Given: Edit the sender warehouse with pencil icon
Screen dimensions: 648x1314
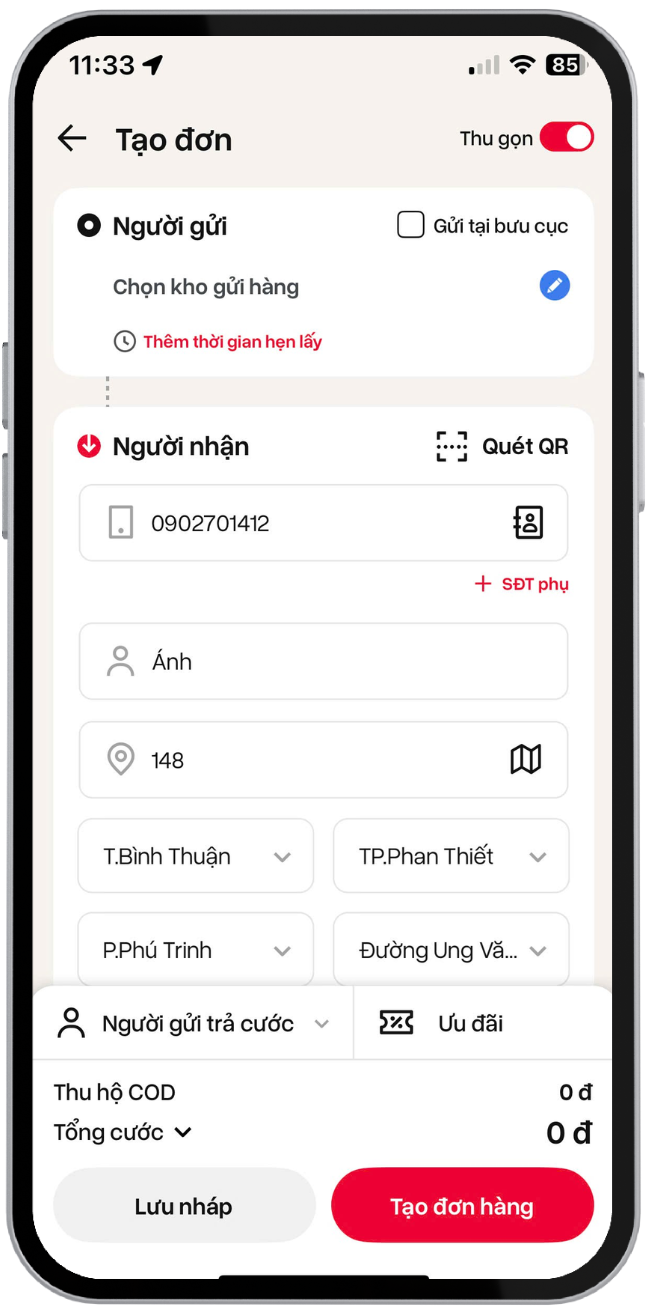Looking at the screenshot, I should coord(555,286).
